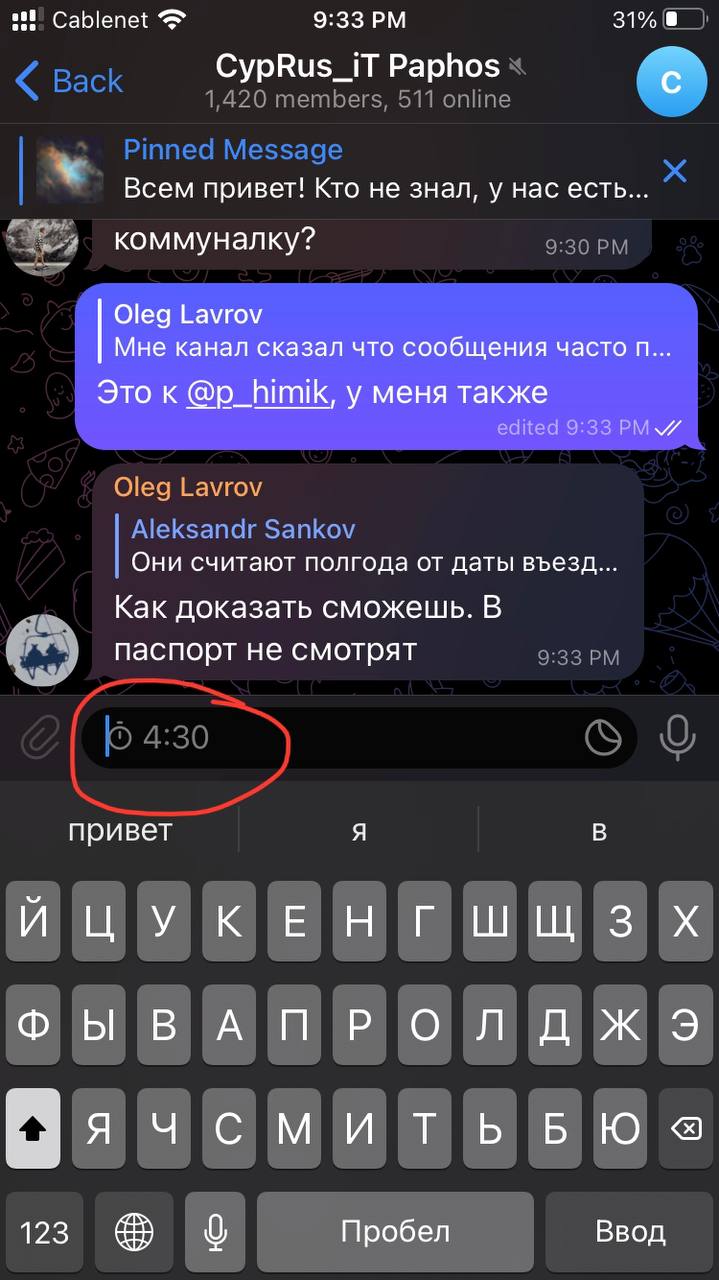719x1280 pixels.
Task: Tap the keyboard globe language key
Action: point(131,1231)
